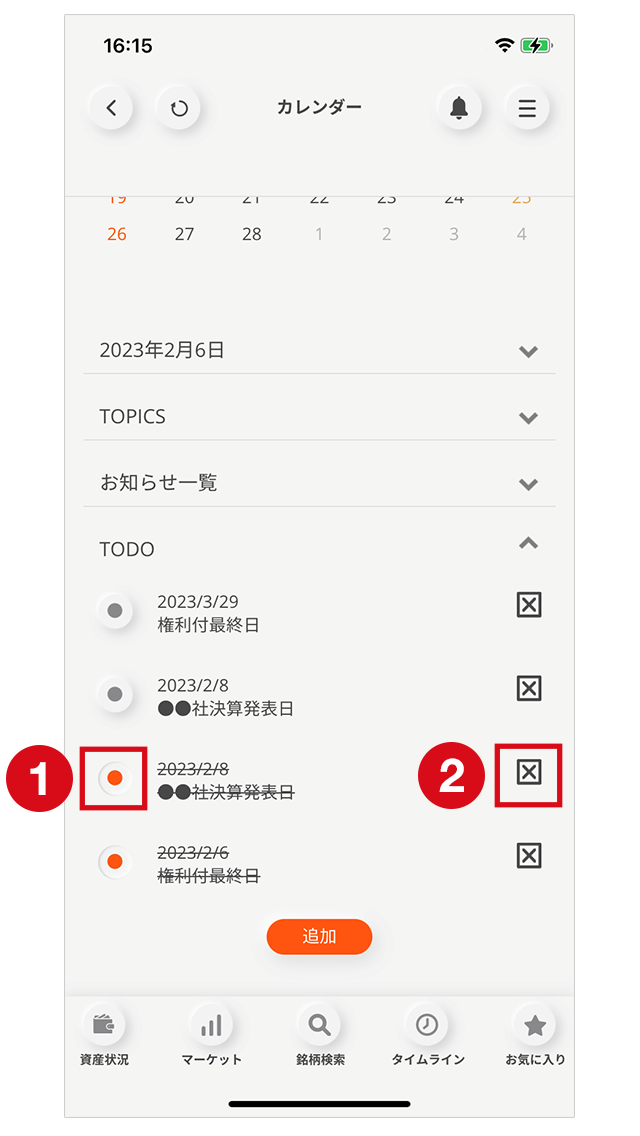Delete the 2023/3/29 権利付最終日 todo

tap(529, 604)
